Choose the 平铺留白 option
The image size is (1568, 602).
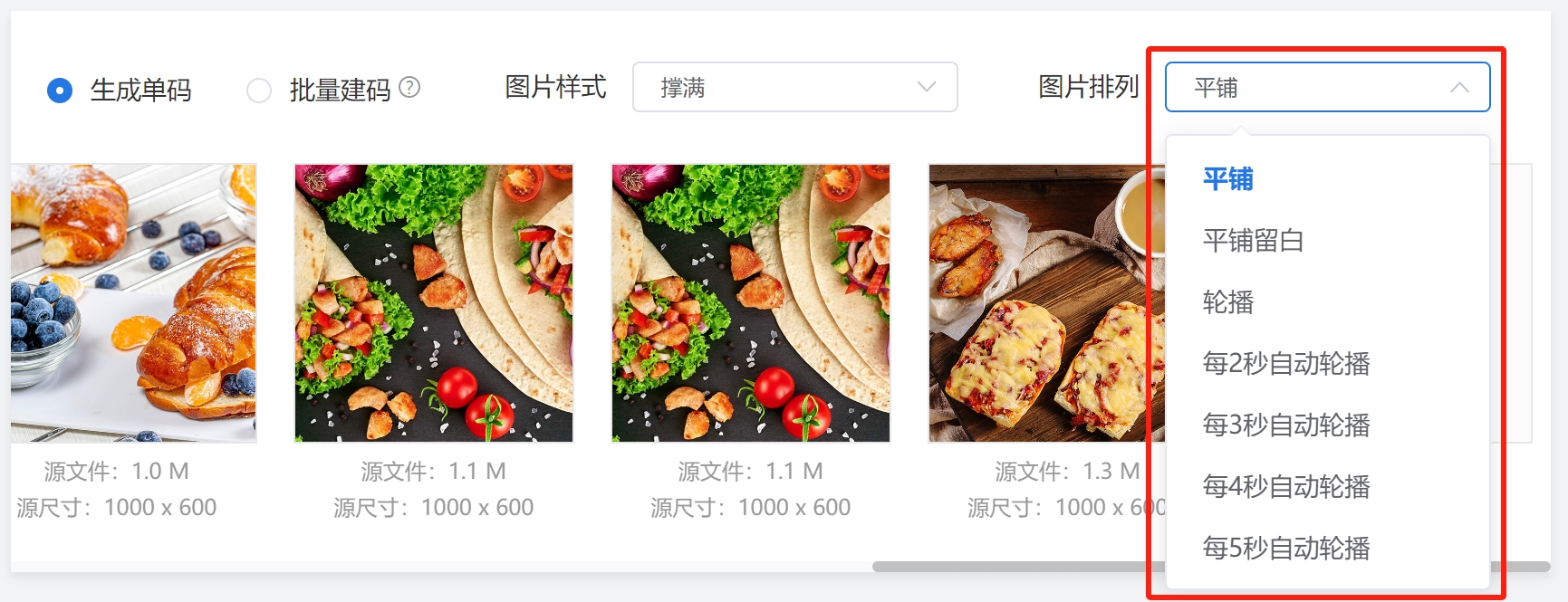click(x=1253, y=241)
